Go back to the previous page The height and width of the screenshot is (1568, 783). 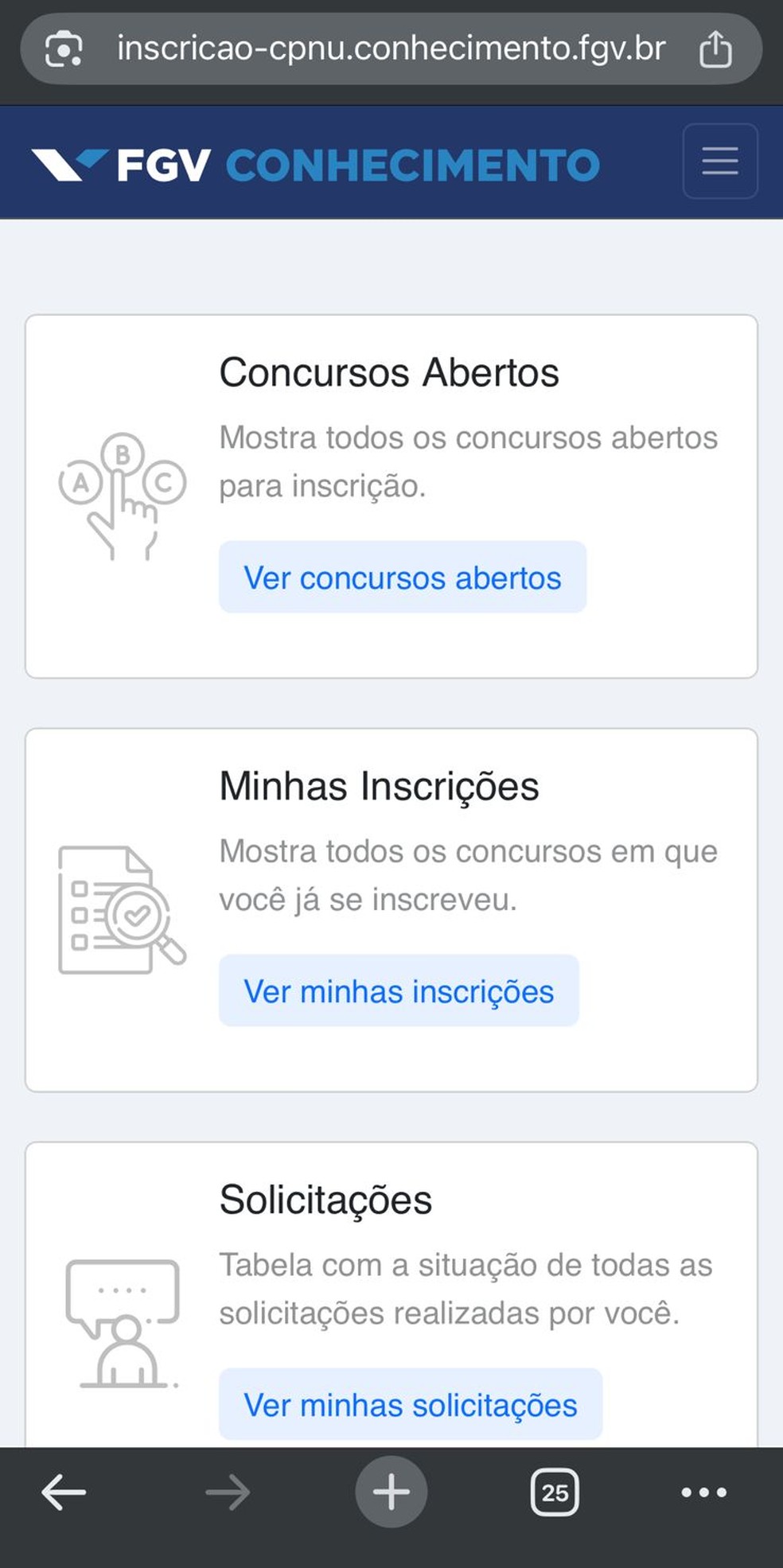point(64,1492)
